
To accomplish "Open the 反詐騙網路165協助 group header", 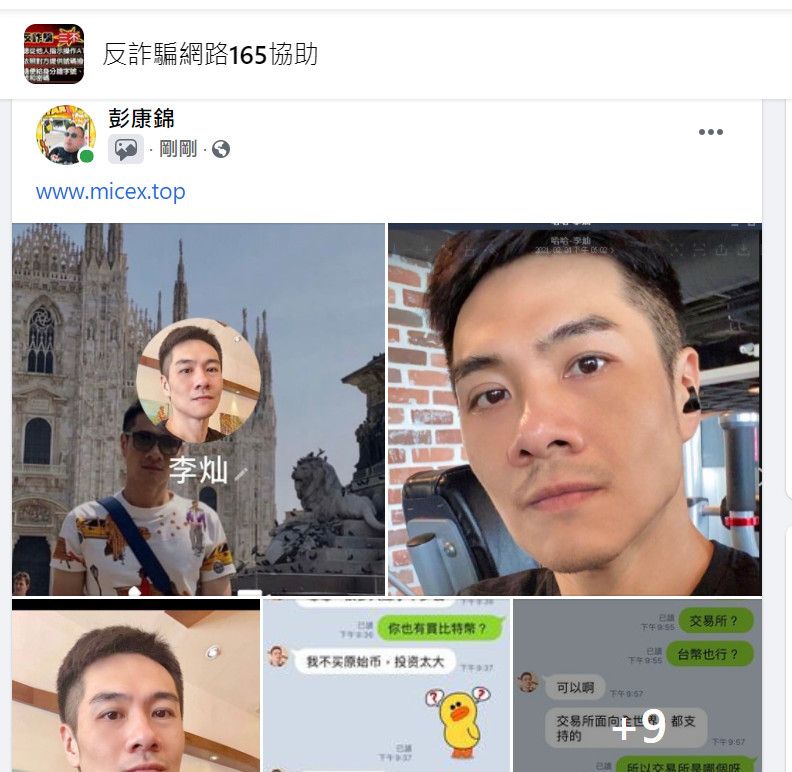I will tap(210, 54).
